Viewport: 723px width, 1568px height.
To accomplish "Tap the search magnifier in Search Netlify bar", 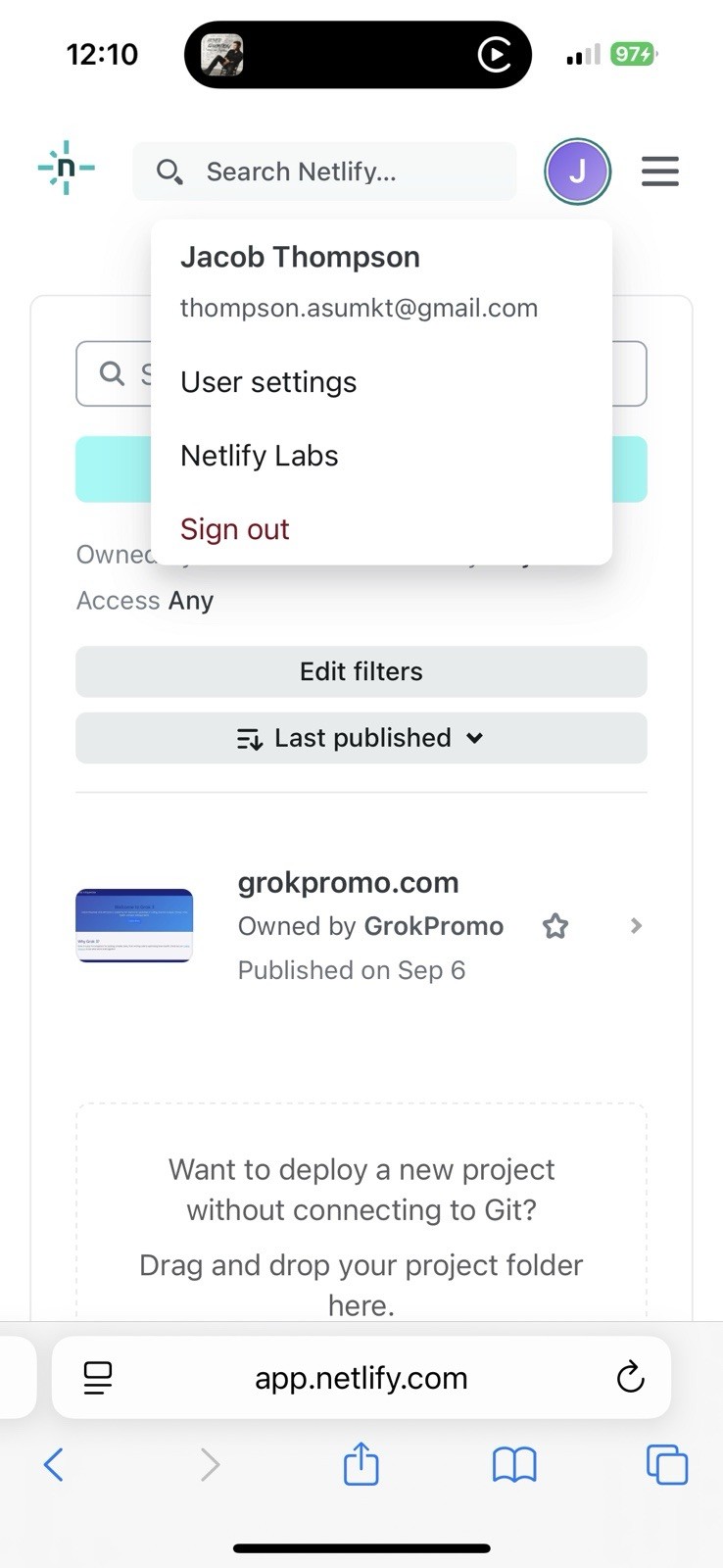I will (169, 171).
